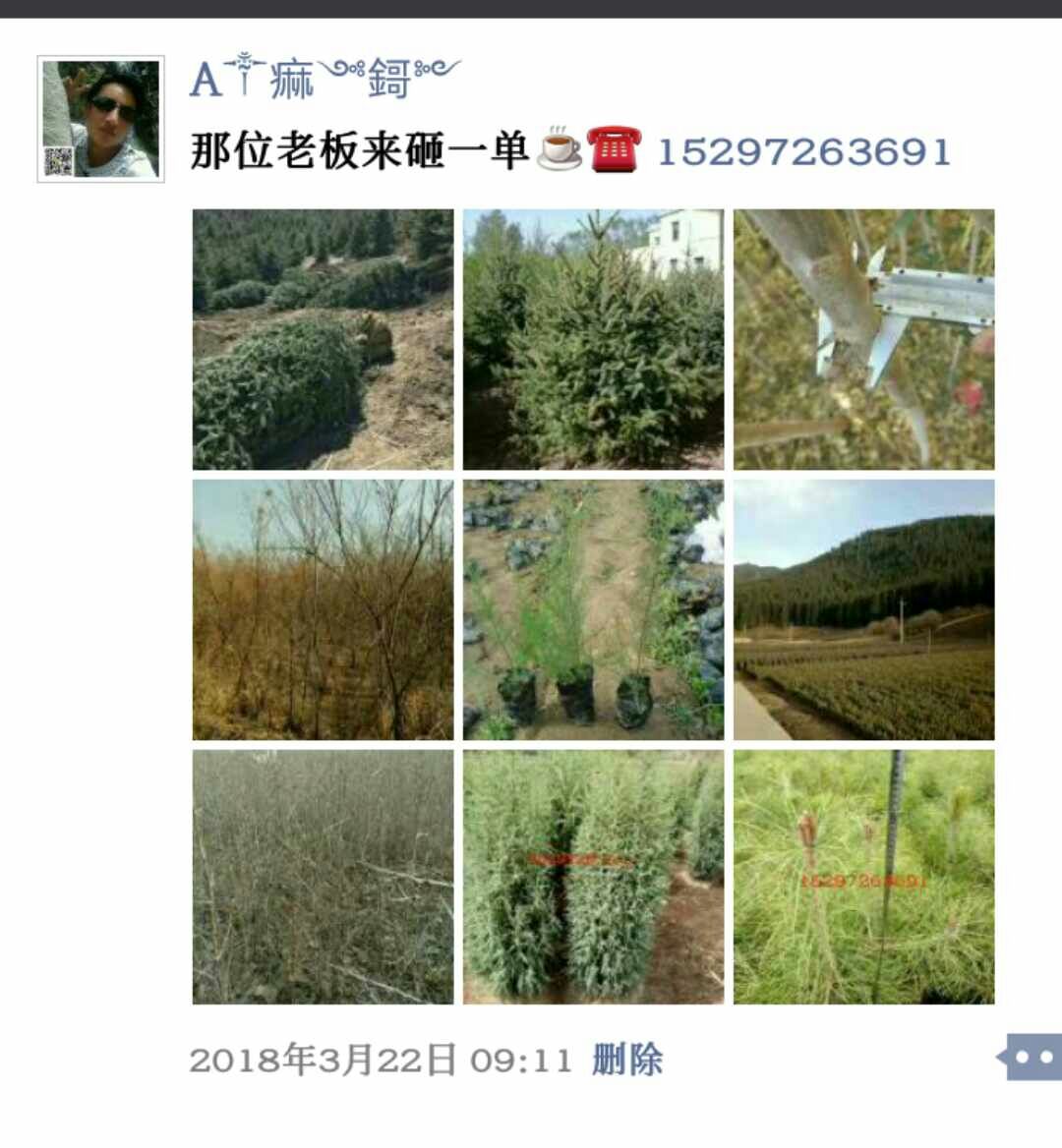Open the poster's nickname link
Image resolution: width=1062 pixels, height=1148 pixels.
324,79
